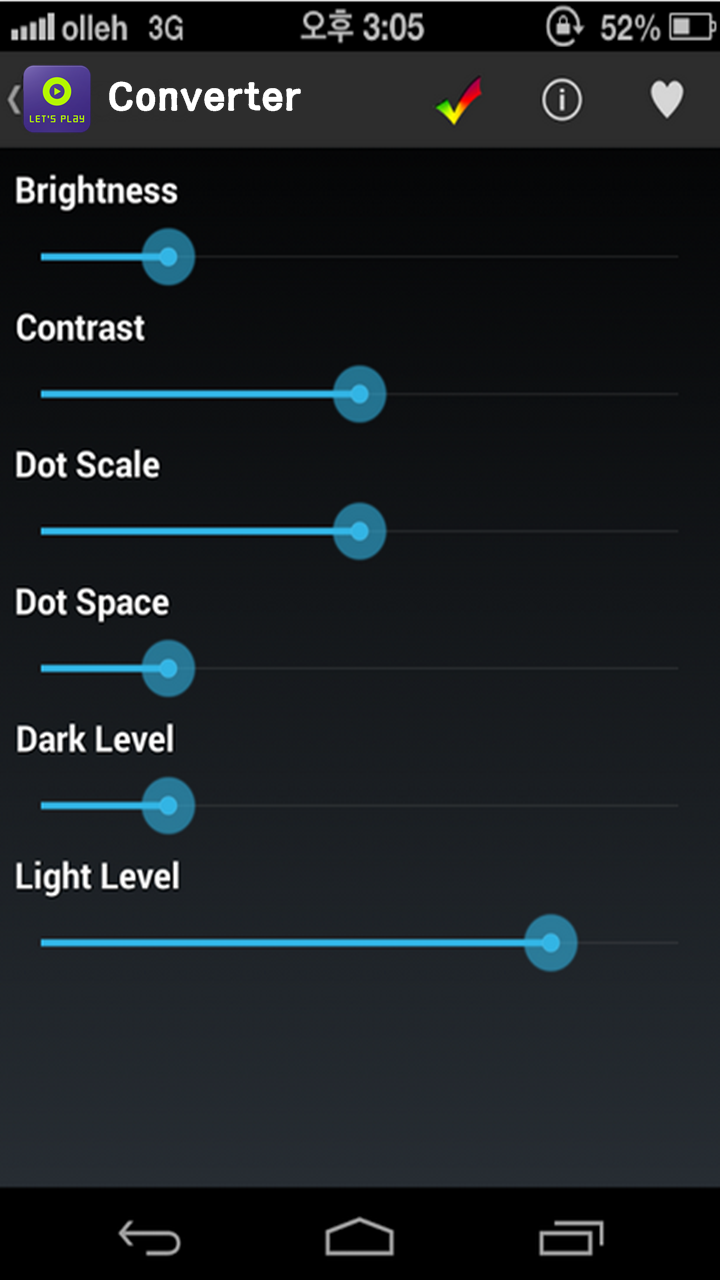Go to the home screen
This screenshot has width=720, height=1280.
click(x=360, y=1238)
